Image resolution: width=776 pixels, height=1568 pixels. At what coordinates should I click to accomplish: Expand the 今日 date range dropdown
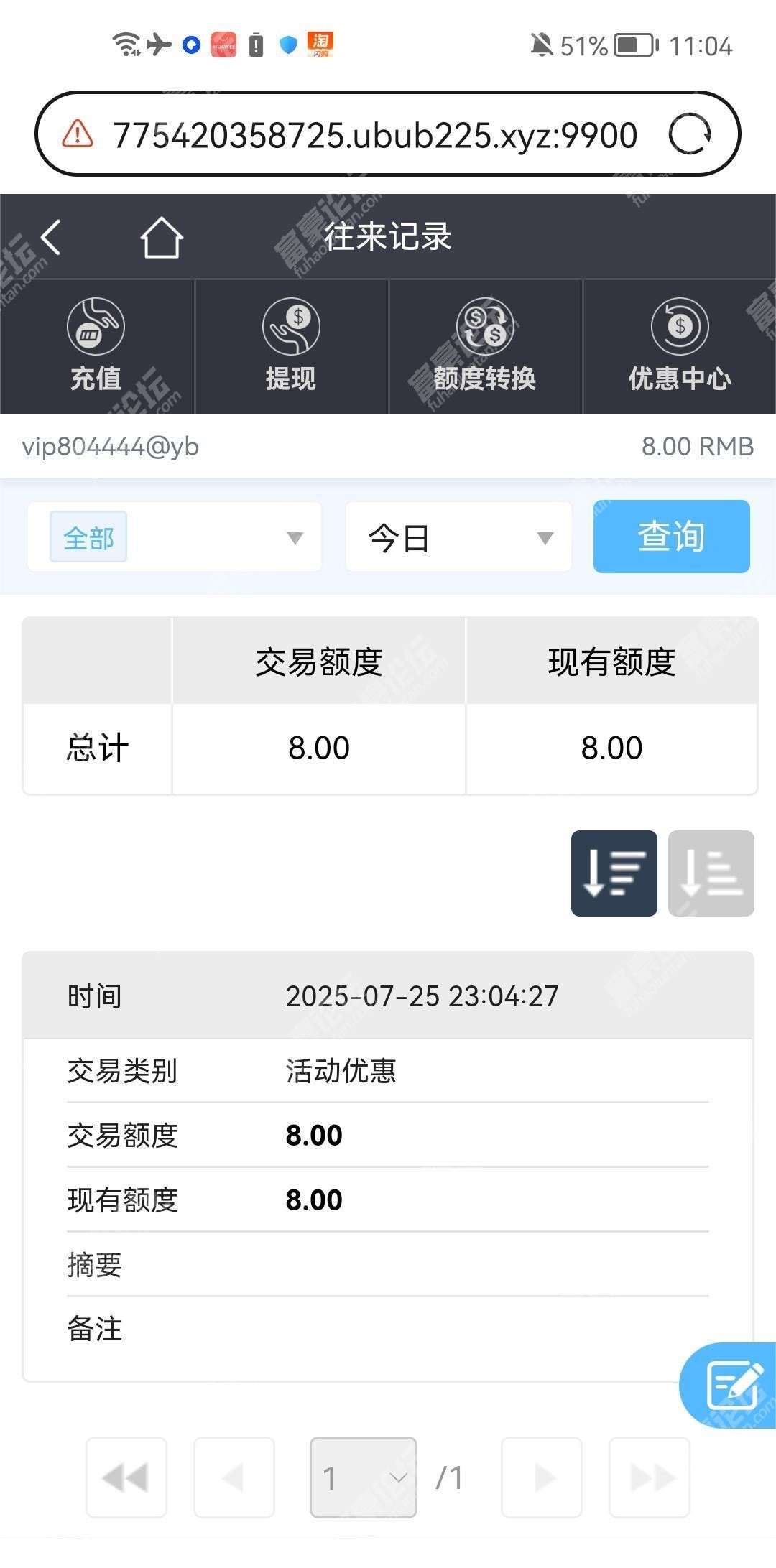point(458,537)
